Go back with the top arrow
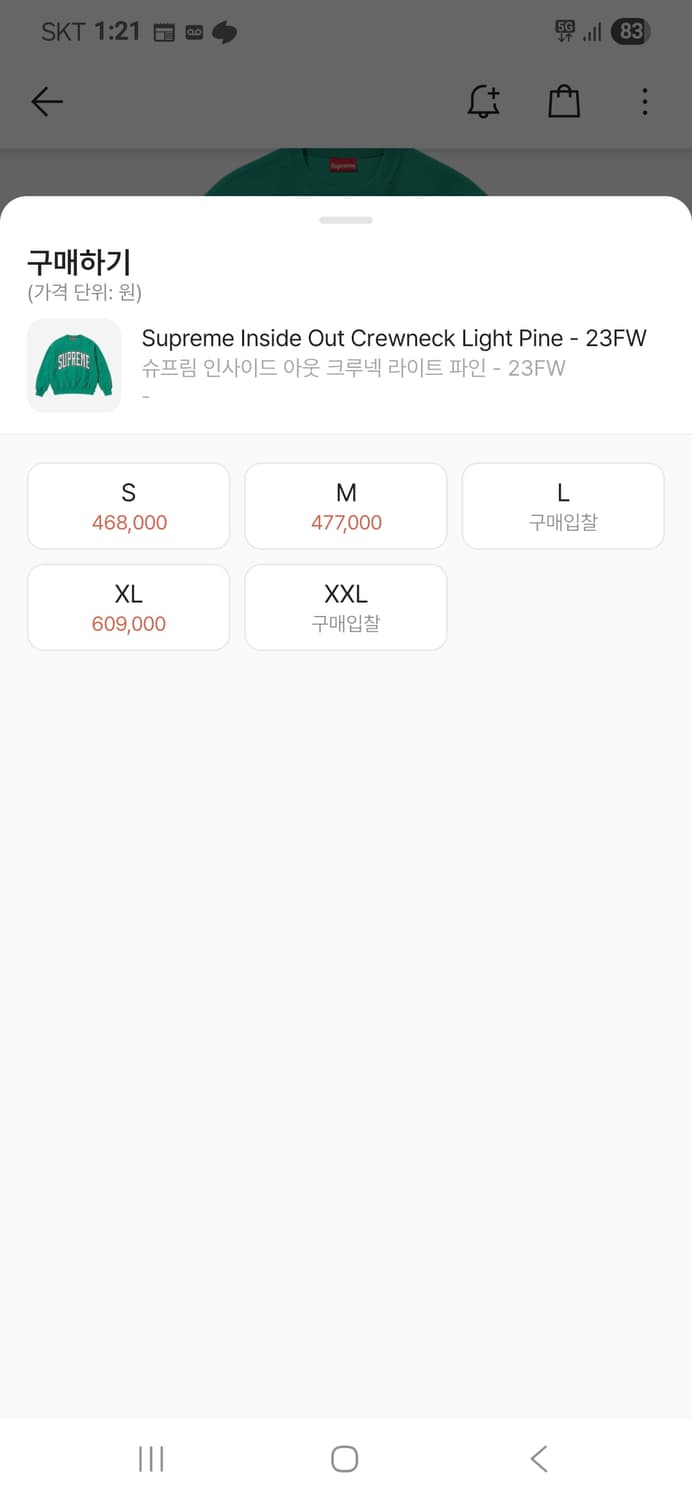 [47, 101]
